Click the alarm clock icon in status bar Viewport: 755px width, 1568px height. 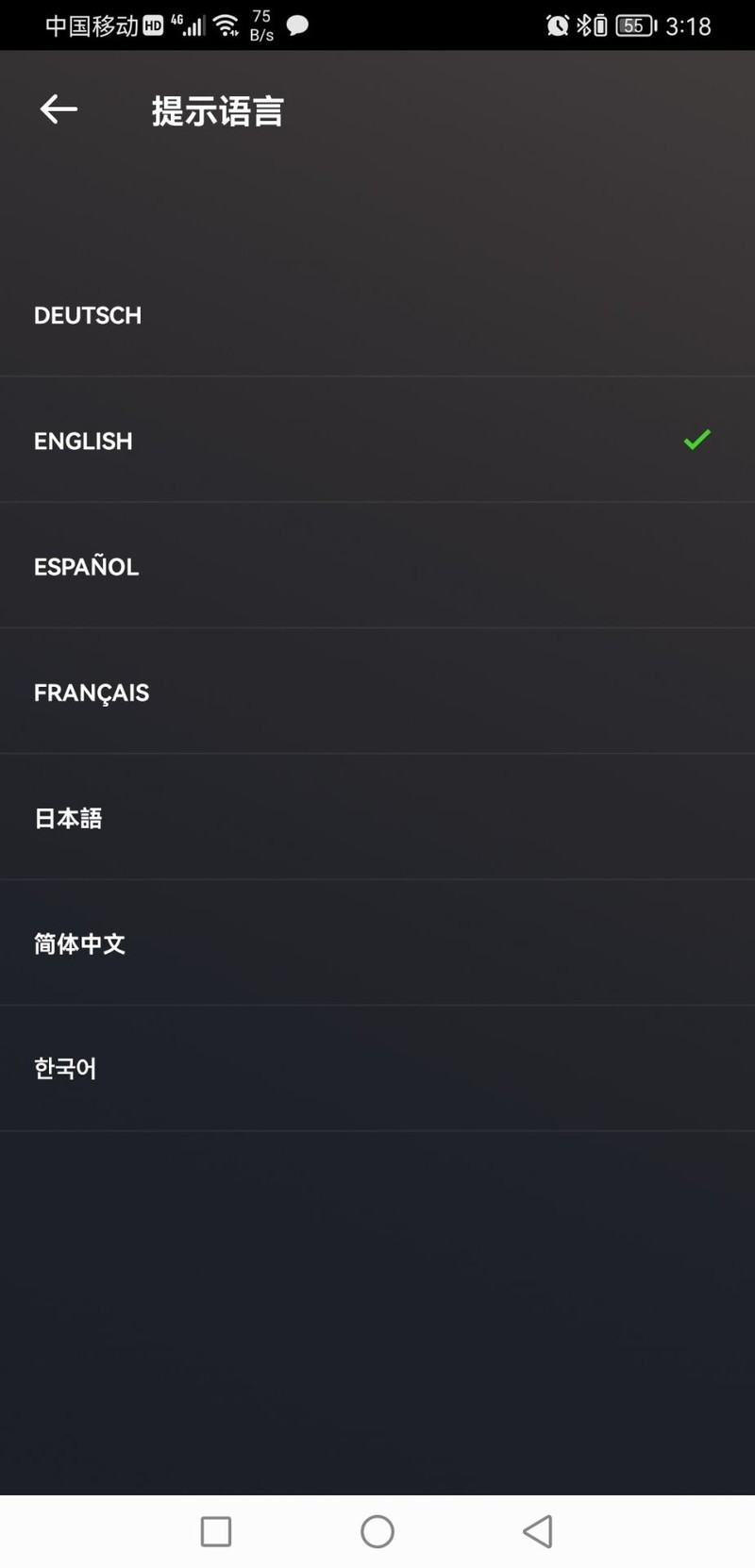click(559, 25)
